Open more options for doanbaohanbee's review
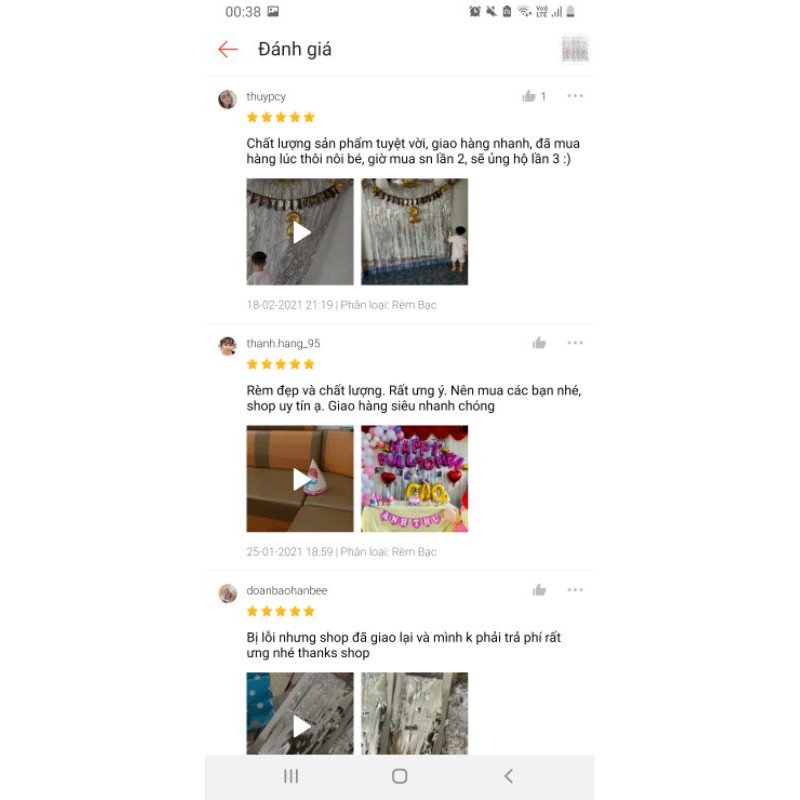 575,590
